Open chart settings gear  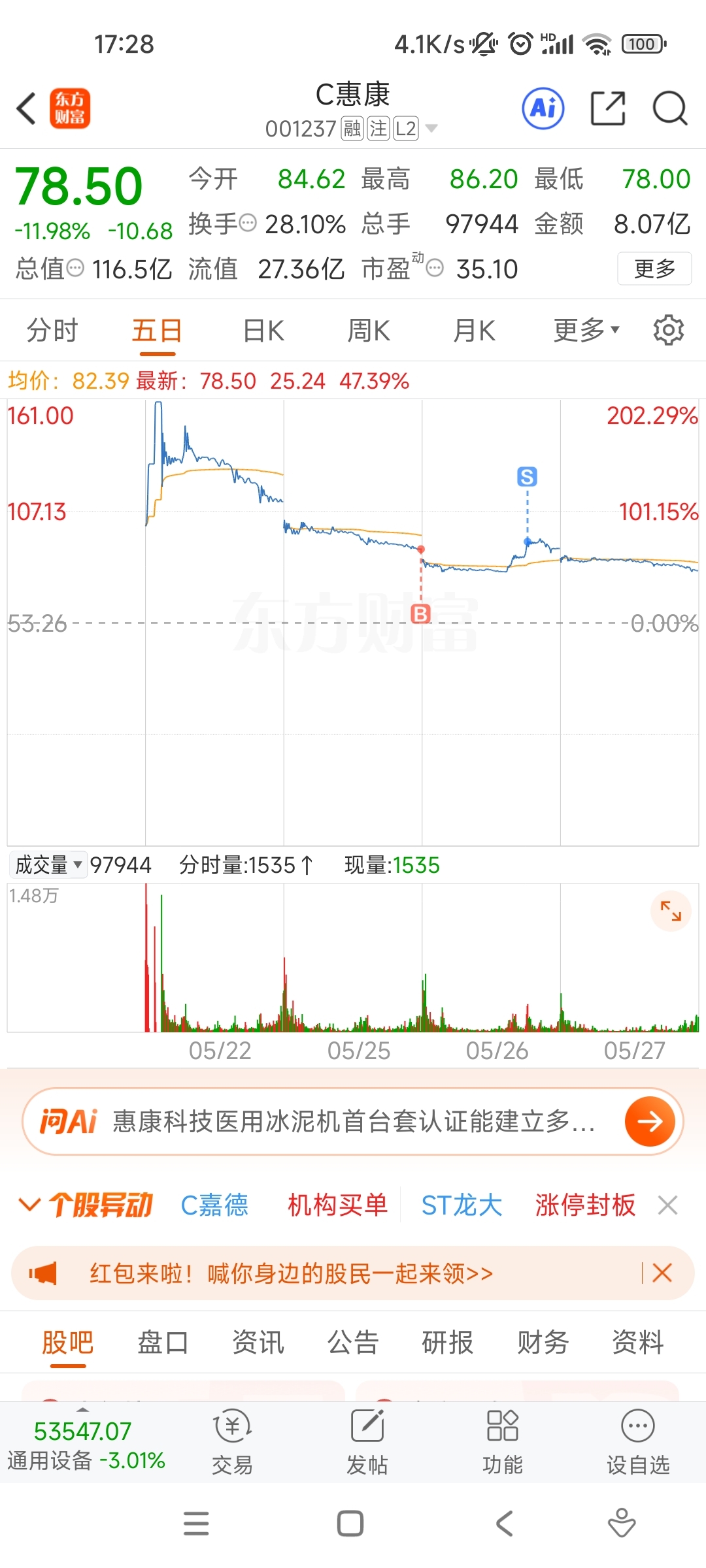coord(669,331)
